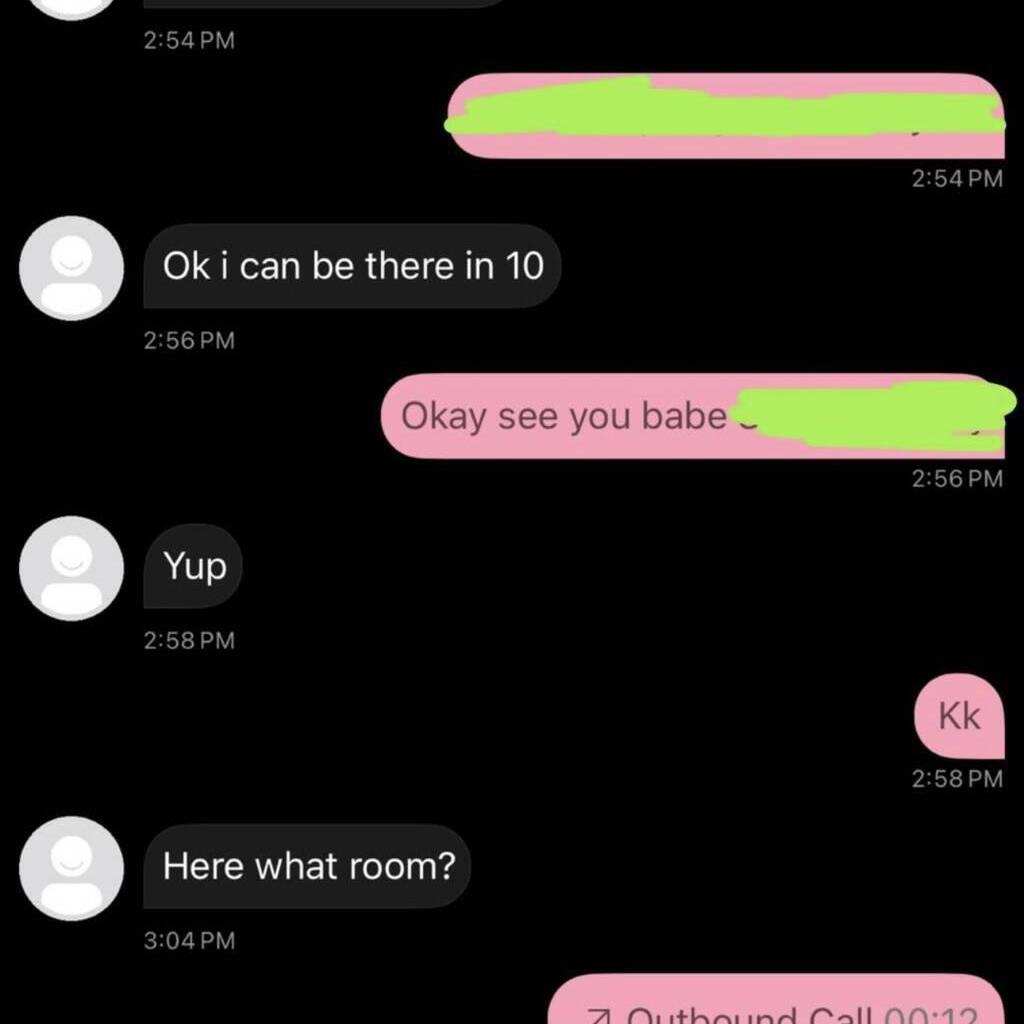Open sender profile beside "Here what room?"
The image size is (1024, 1024).
[x=71, y=868]
